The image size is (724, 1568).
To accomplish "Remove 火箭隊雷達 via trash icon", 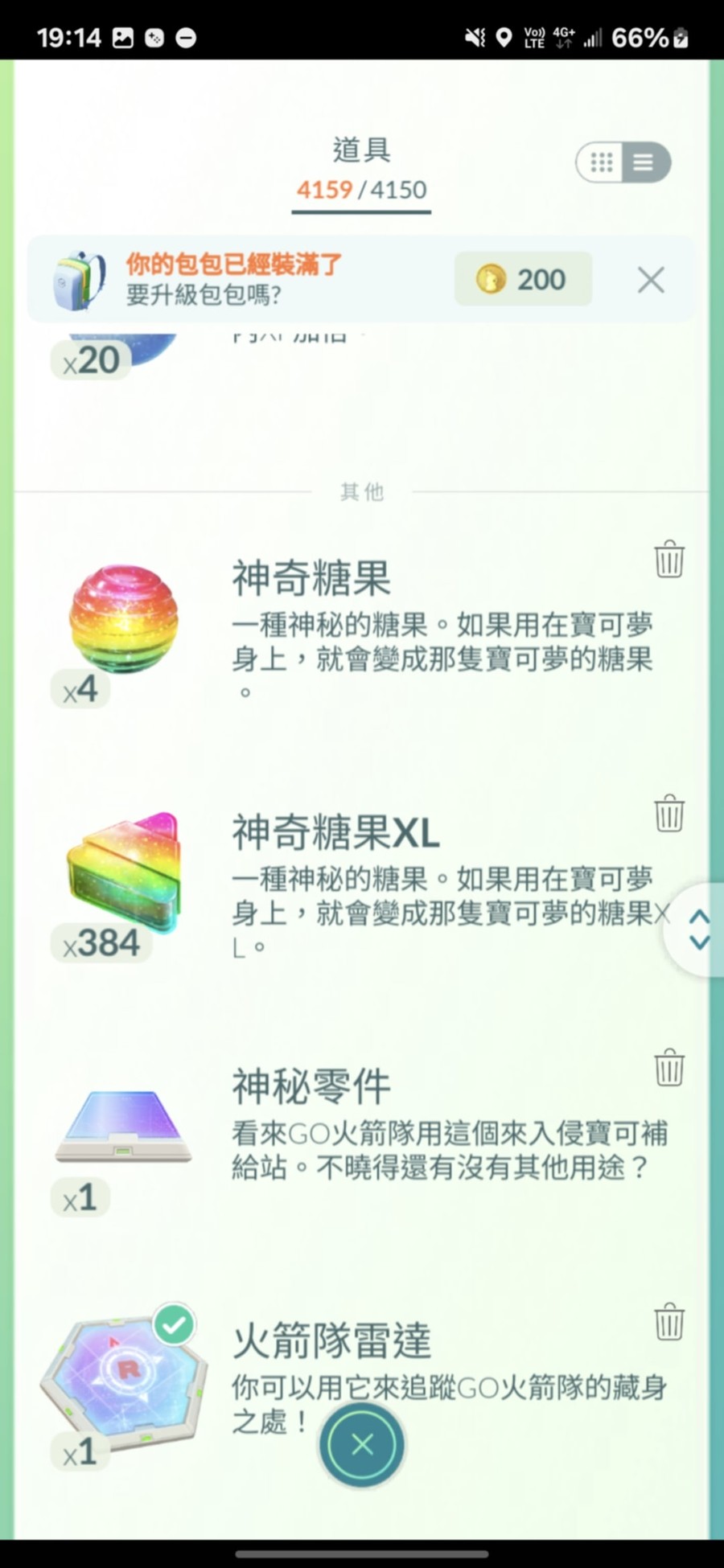I will [x=669, y=1321].
